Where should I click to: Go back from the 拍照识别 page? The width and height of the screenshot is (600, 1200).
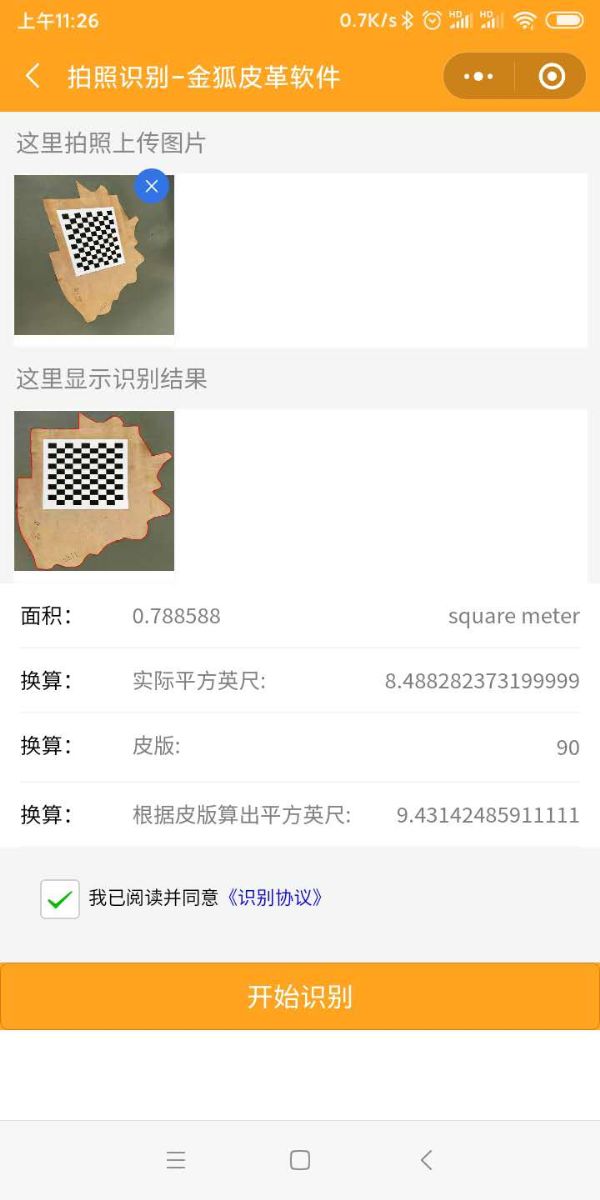pos(33,76)
